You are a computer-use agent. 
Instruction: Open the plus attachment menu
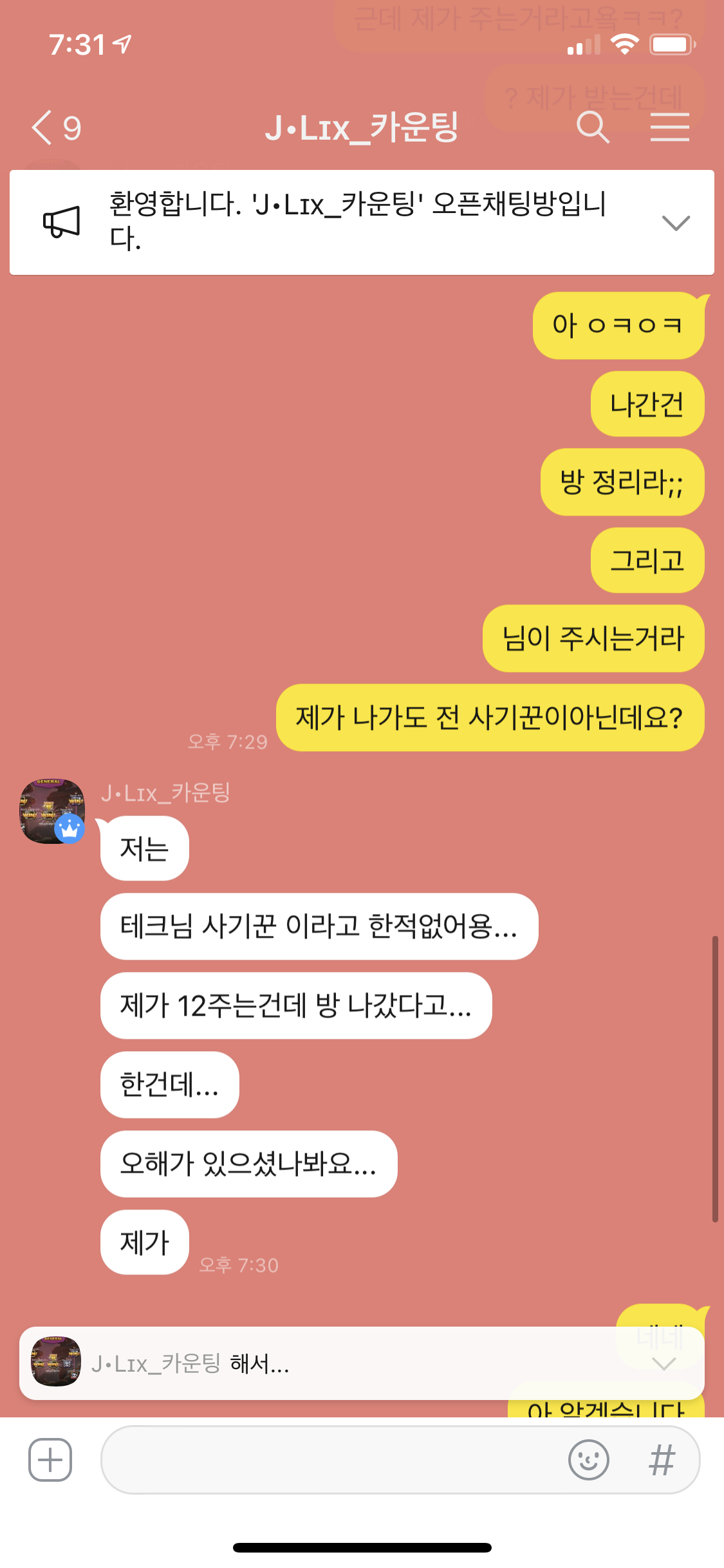50,1460
